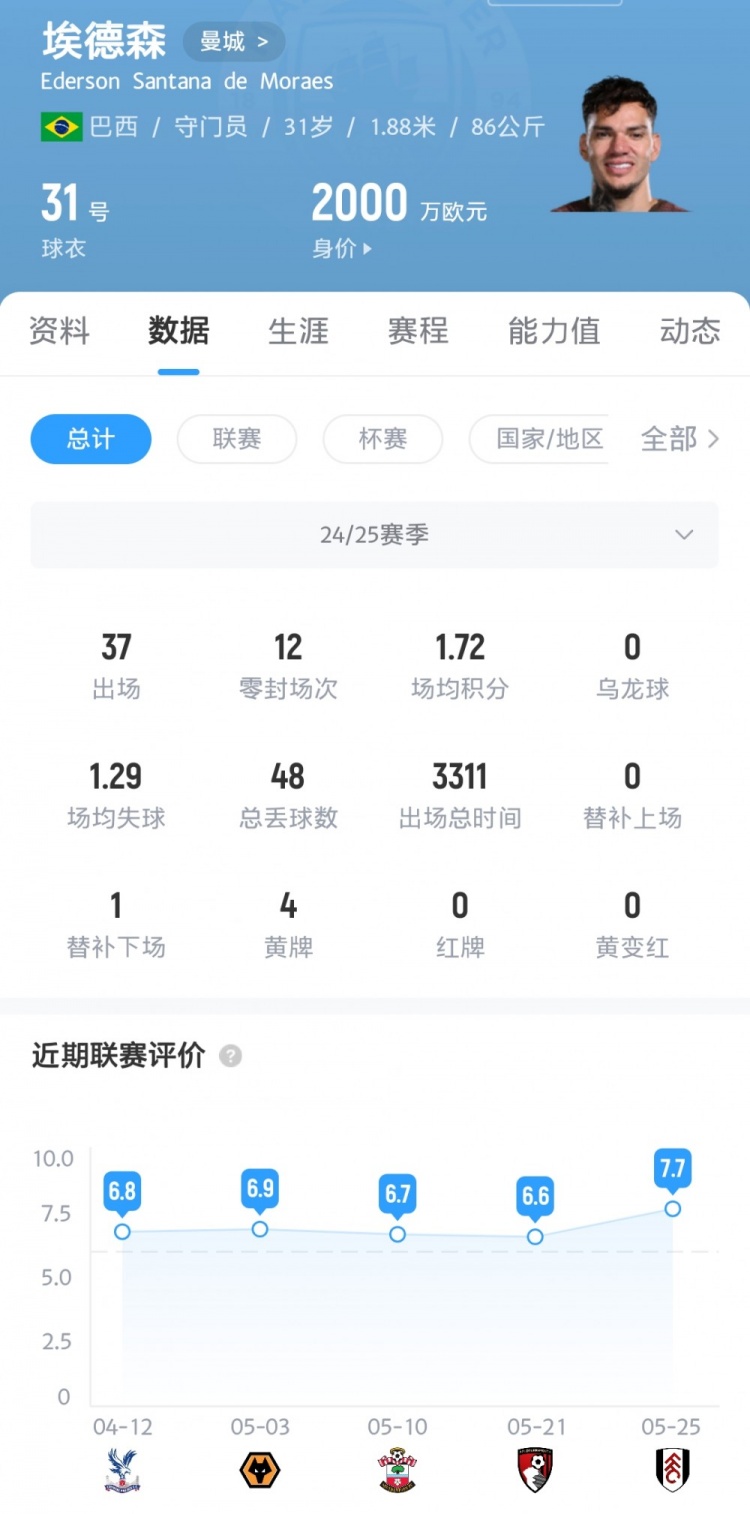Image resolution: width=750 pixels, height=1514 pixels.
Task: Switch to the 能力值 tab
Action: coord(554,331)
